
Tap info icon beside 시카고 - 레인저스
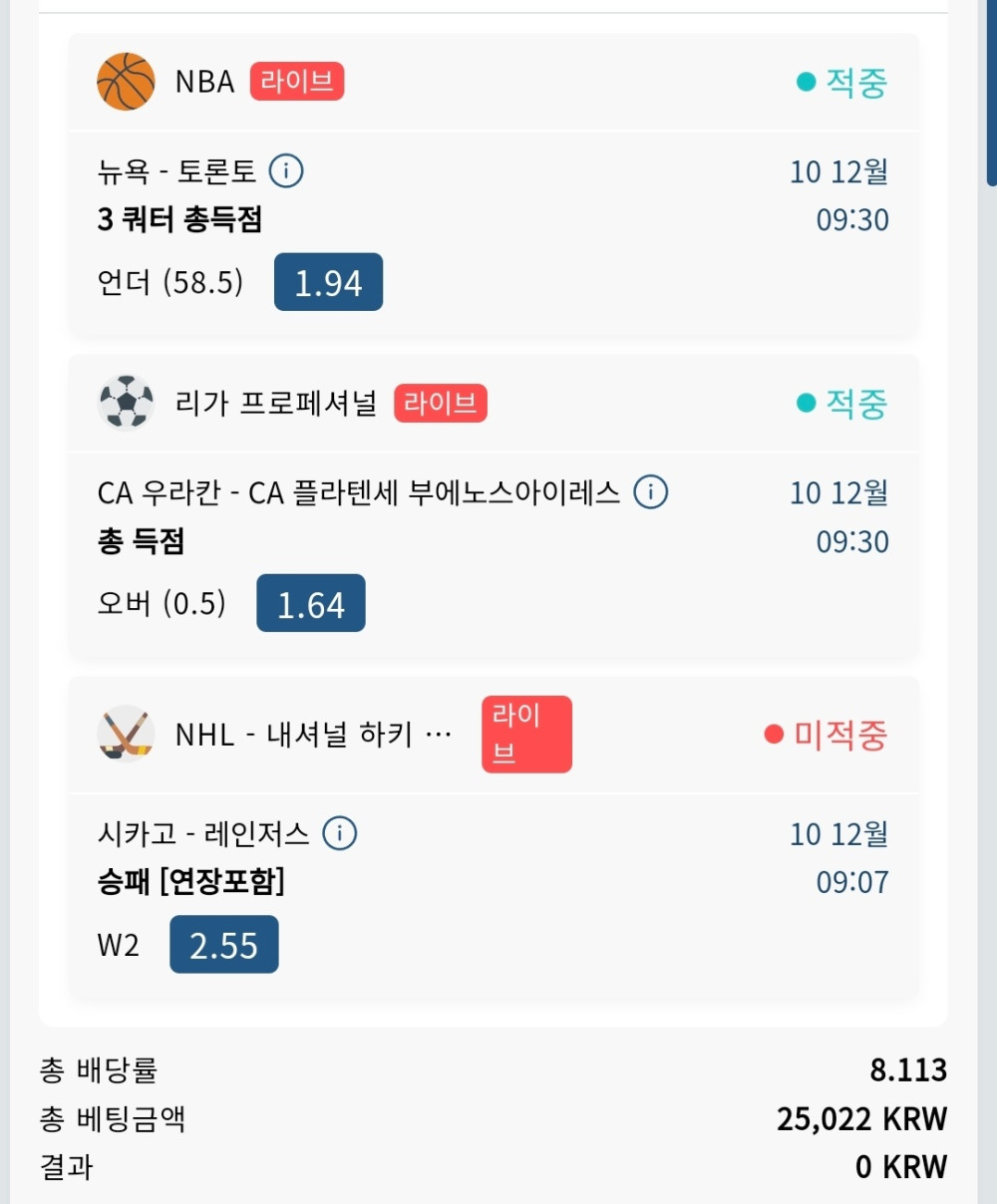coord(340,833)
